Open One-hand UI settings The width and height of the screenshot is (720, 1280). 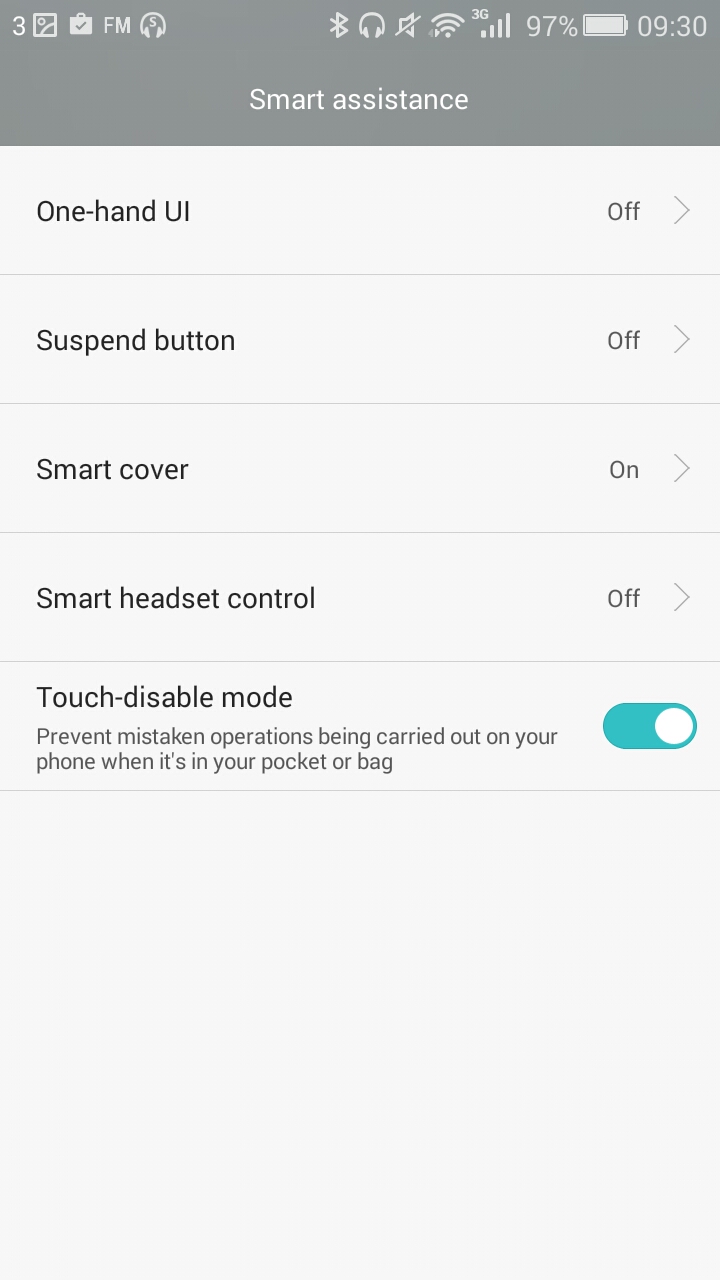(360, 211)
